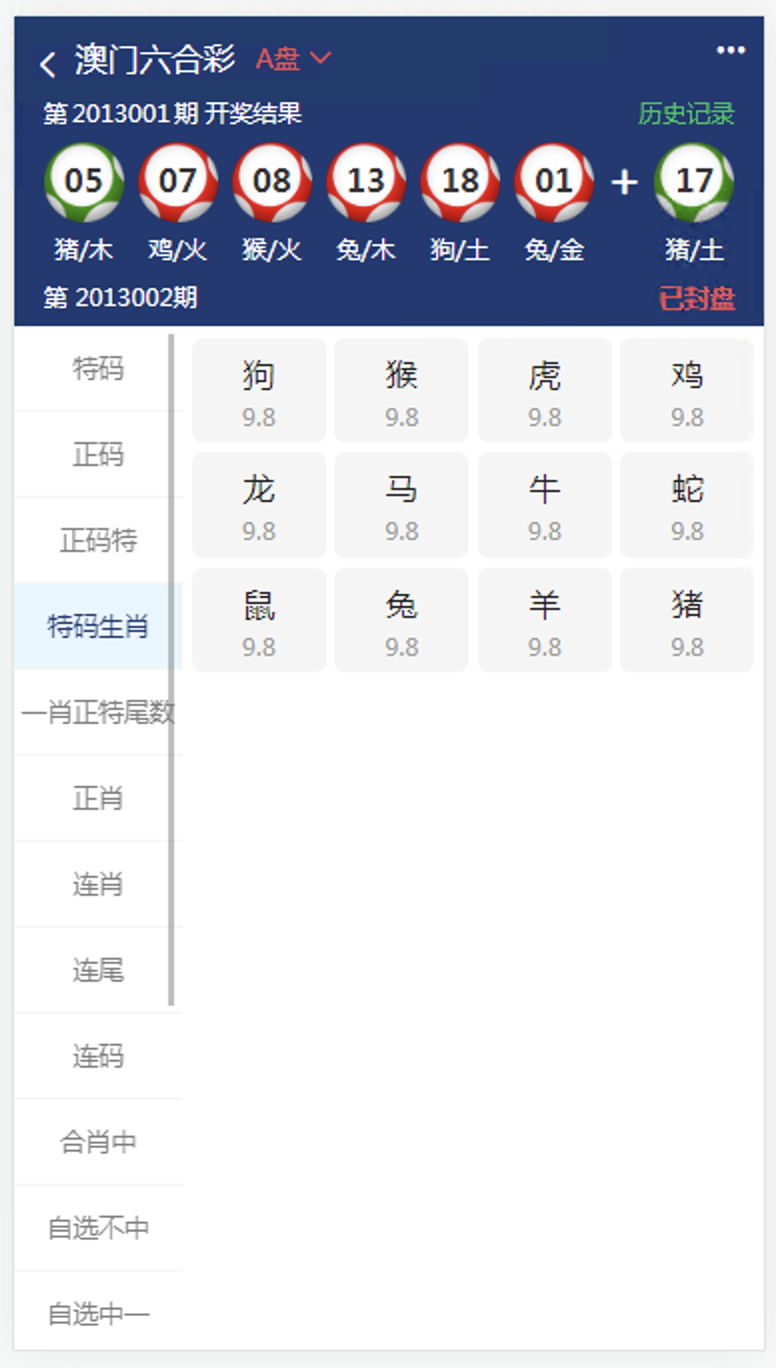Viewport: 776px width, 1368px height.
Task: Pick the 蛇 zodiac tile
Action: click(687, 505)
